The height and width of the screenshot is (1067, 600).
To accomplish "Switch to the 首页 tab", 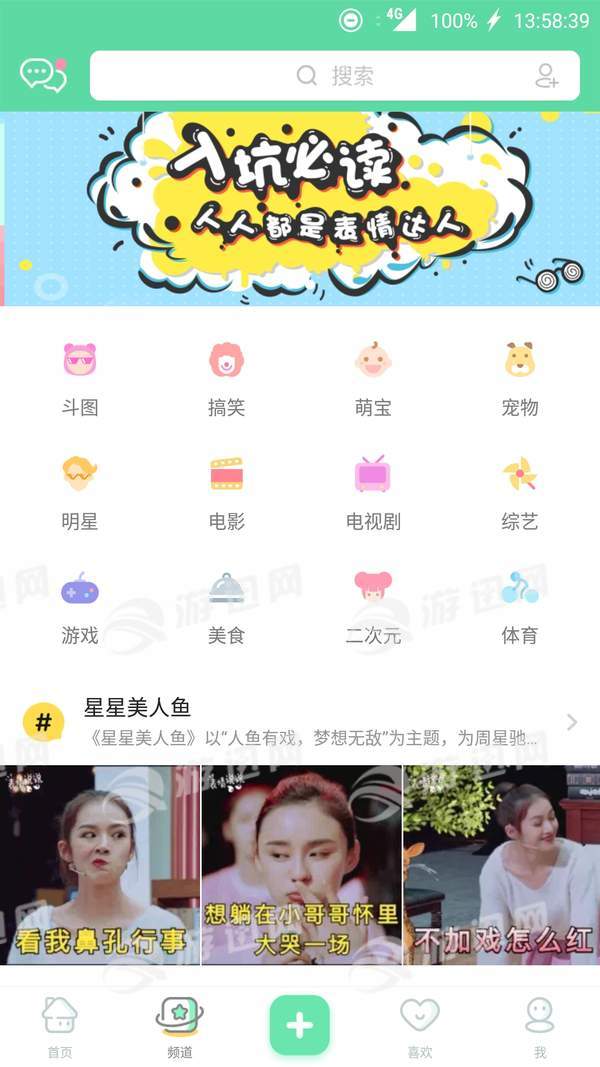I will click(60, 1026).
